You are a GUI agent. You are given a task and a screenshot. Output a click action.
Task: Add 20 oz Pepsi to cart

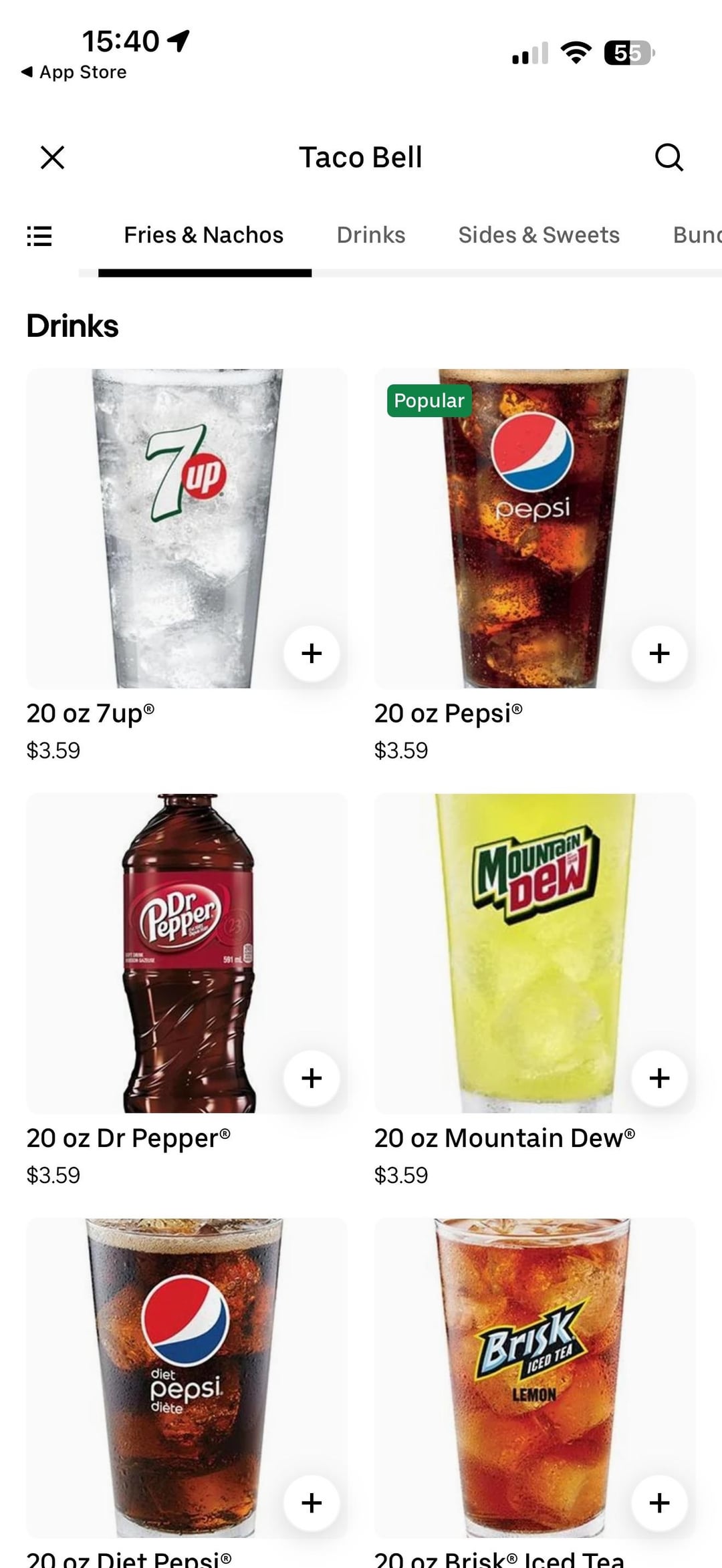coord(659,654)
